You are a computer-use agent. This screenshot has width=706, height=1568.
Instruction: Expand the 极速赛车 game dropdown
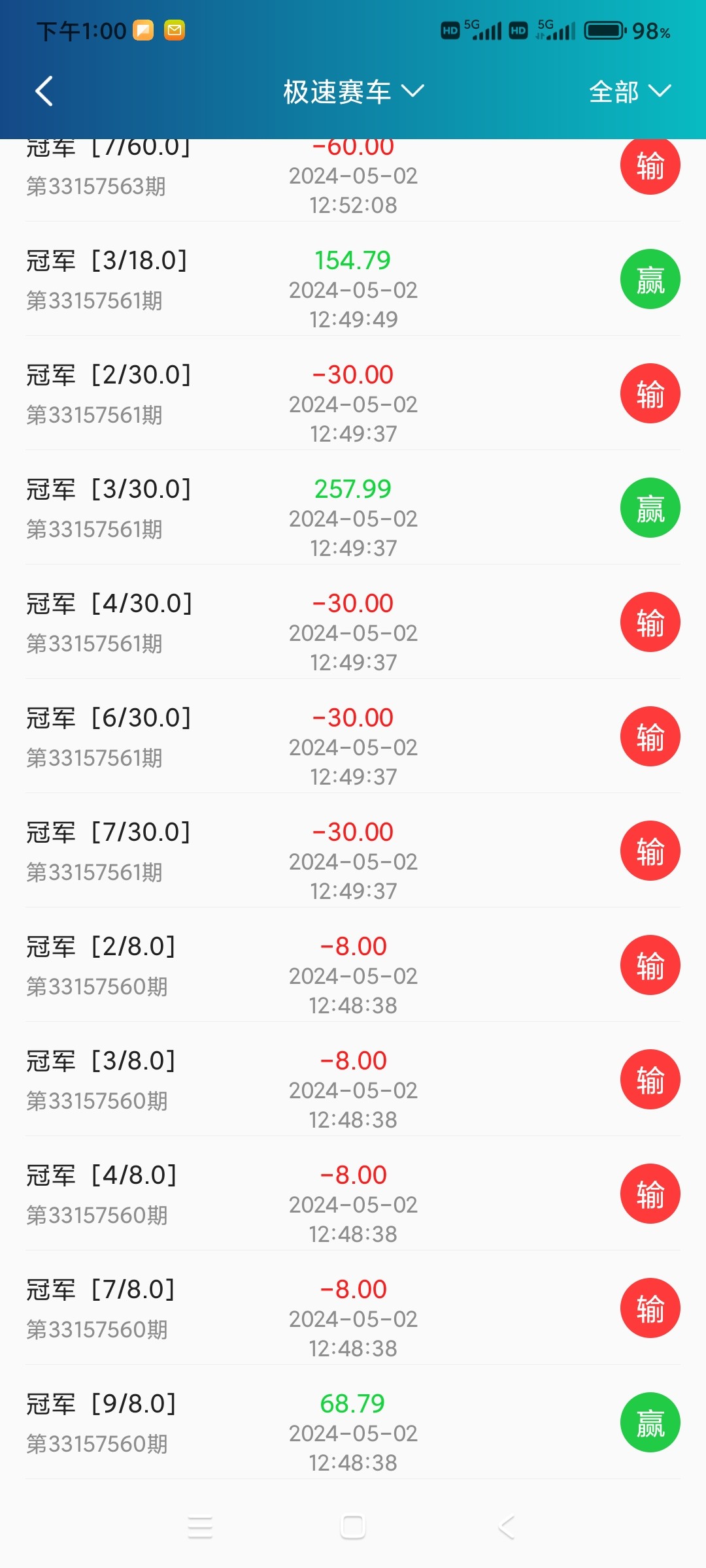tap(353, 91)
